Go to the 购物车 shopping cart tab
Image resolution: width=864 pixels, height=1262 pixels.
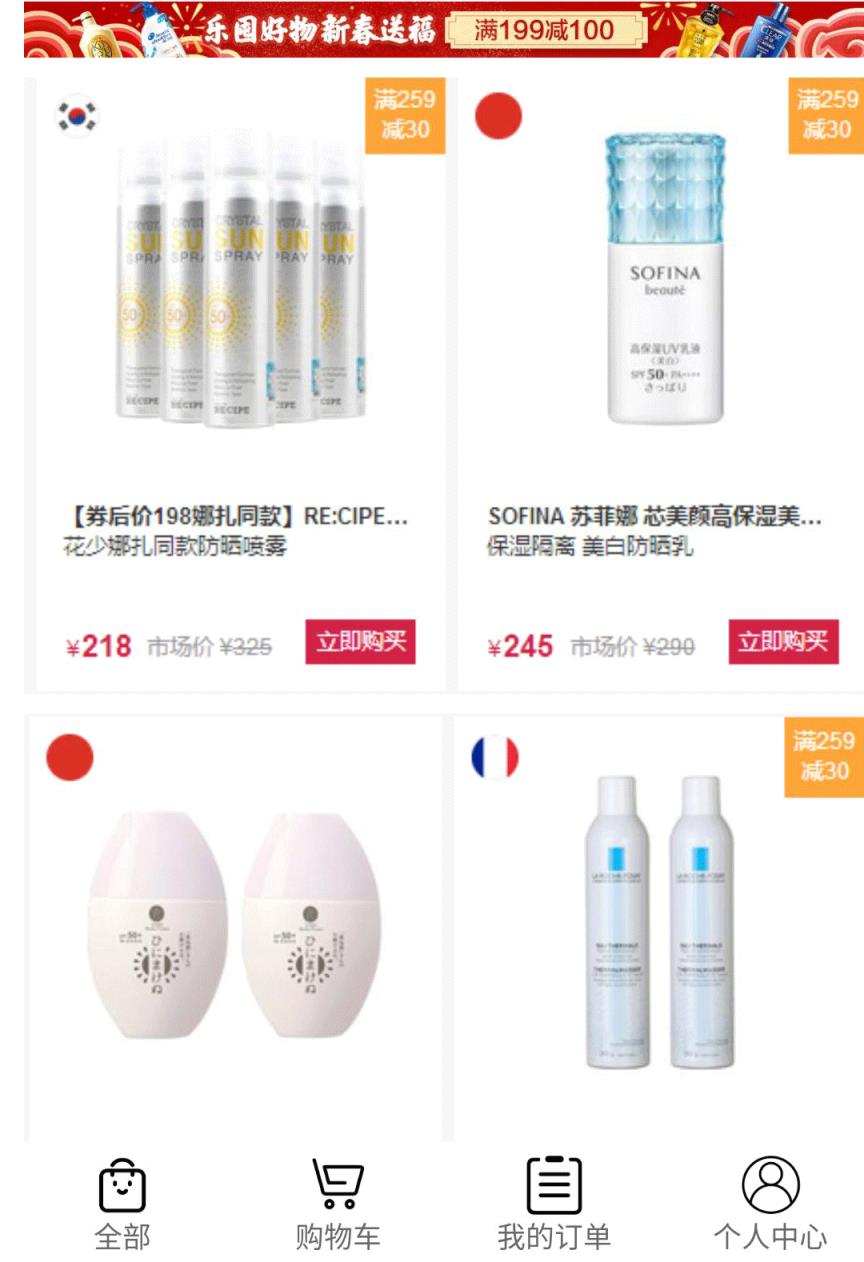[338, 1204]
